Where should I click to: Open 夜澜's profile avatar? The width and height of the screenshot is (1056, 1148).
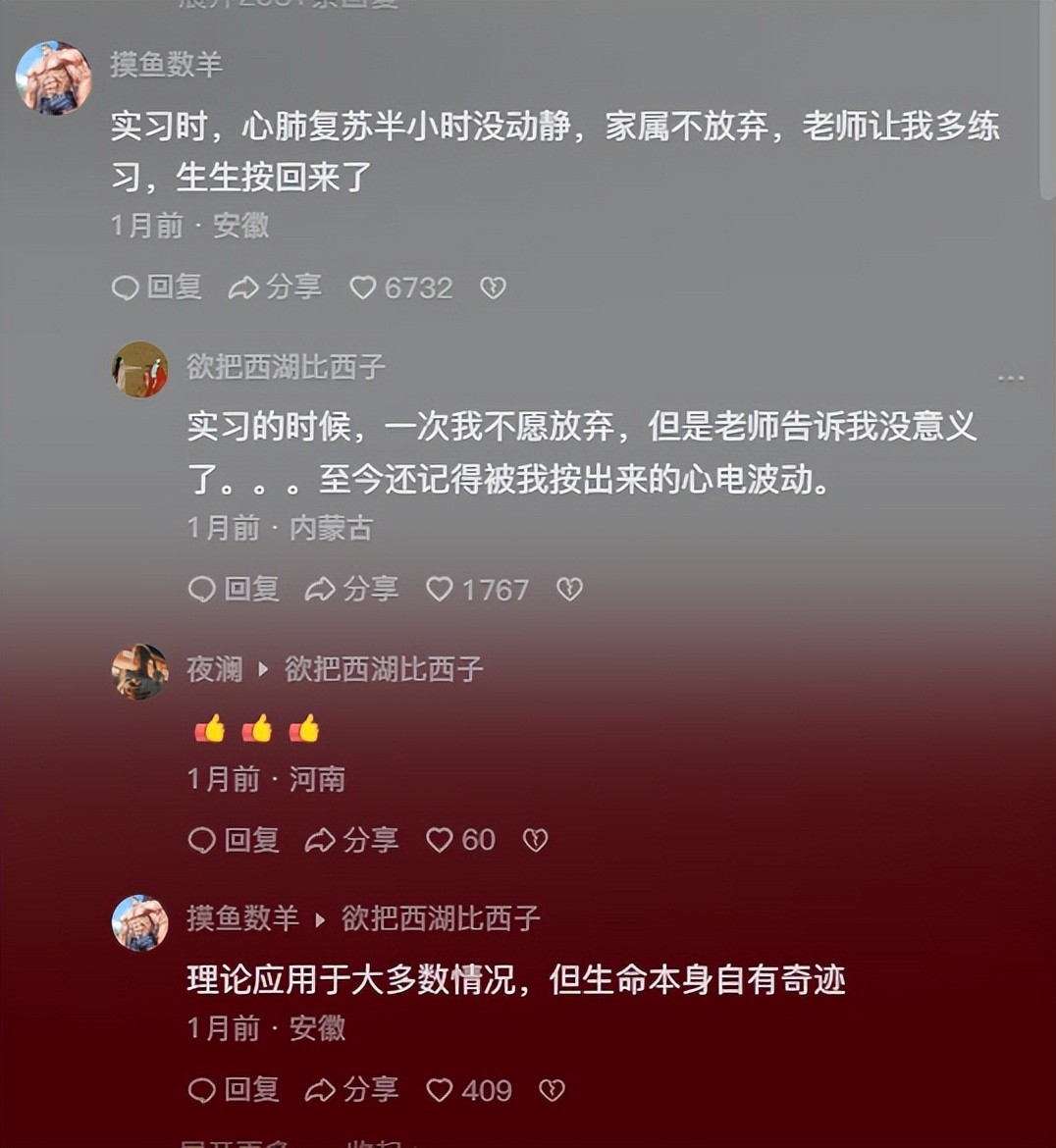(x=140, y=671)
